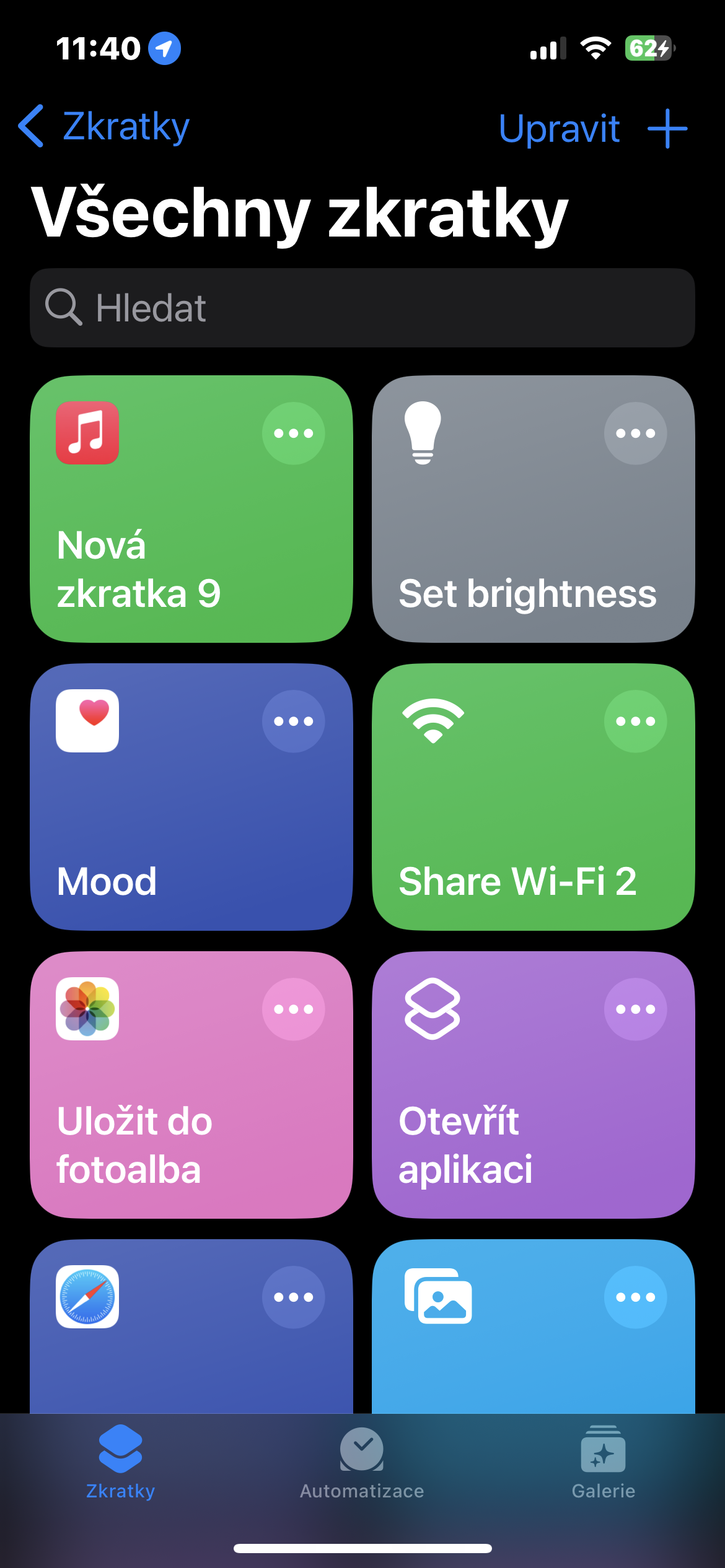Open options for Uložit do fotoalba
This screenshot has width=725, height=1568.
(x=293, y=1009)
